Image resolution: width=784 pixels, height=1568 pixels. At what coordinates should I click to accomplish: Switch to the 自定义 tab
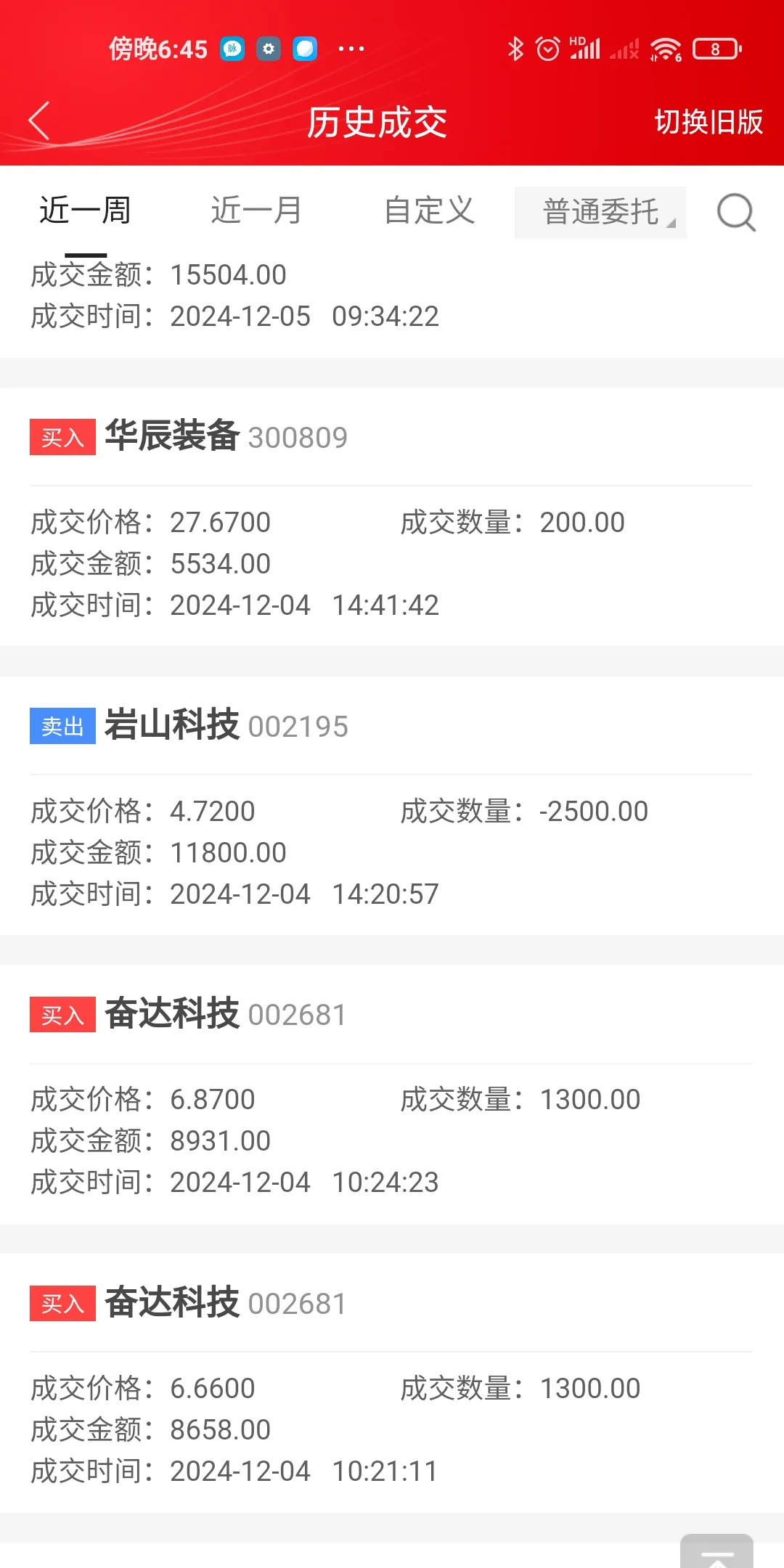click(x=430, y=211)
